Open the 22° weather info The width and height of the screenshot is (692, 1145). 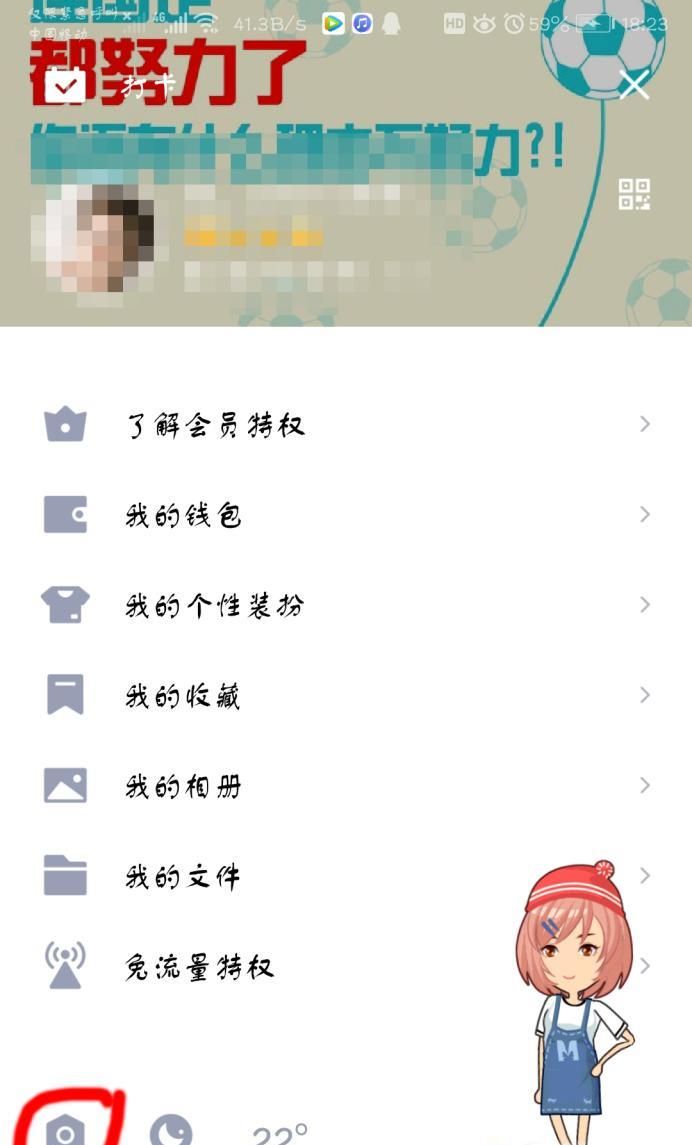click(x=279, y=1135)
